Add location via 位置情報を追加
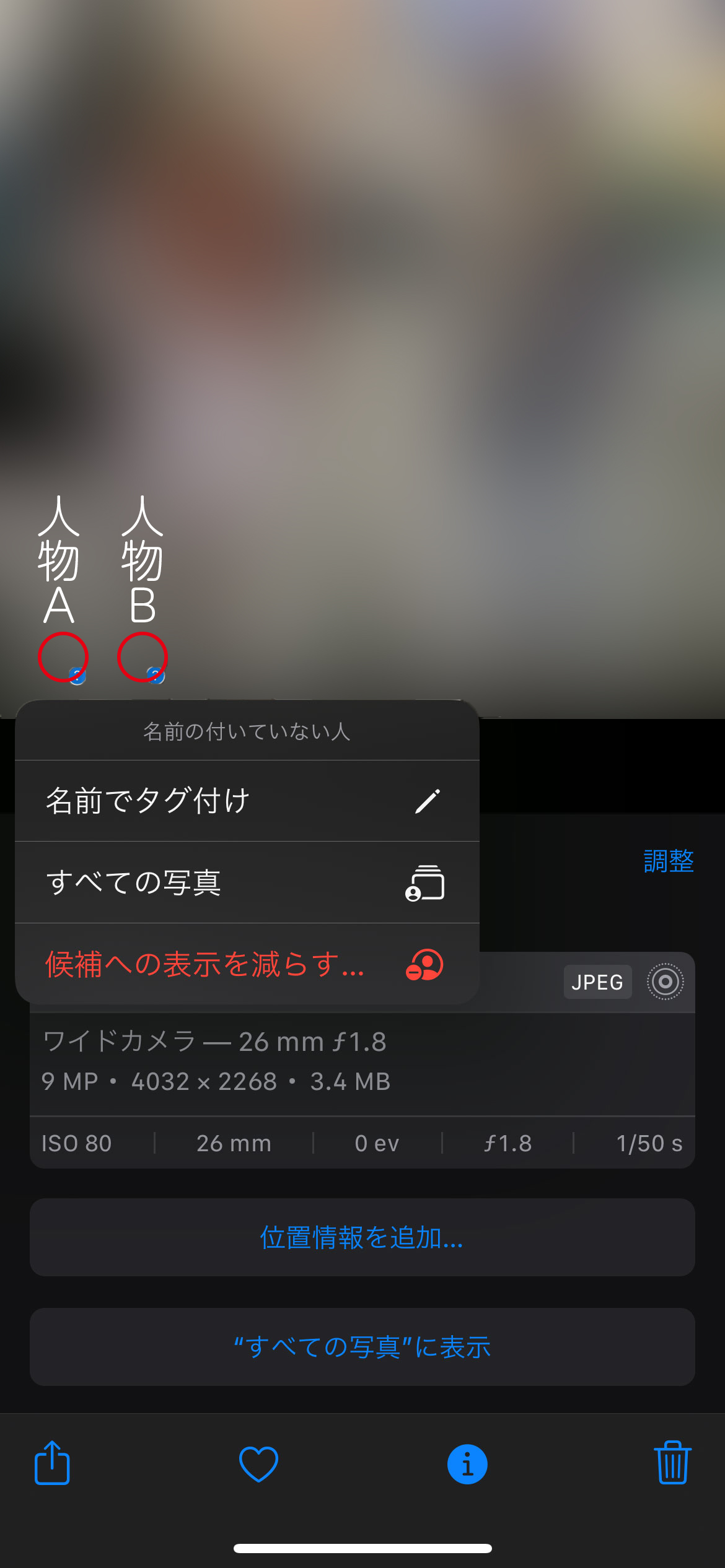Viewport: 725px width, 1568px height. [x=362, y=1237]
